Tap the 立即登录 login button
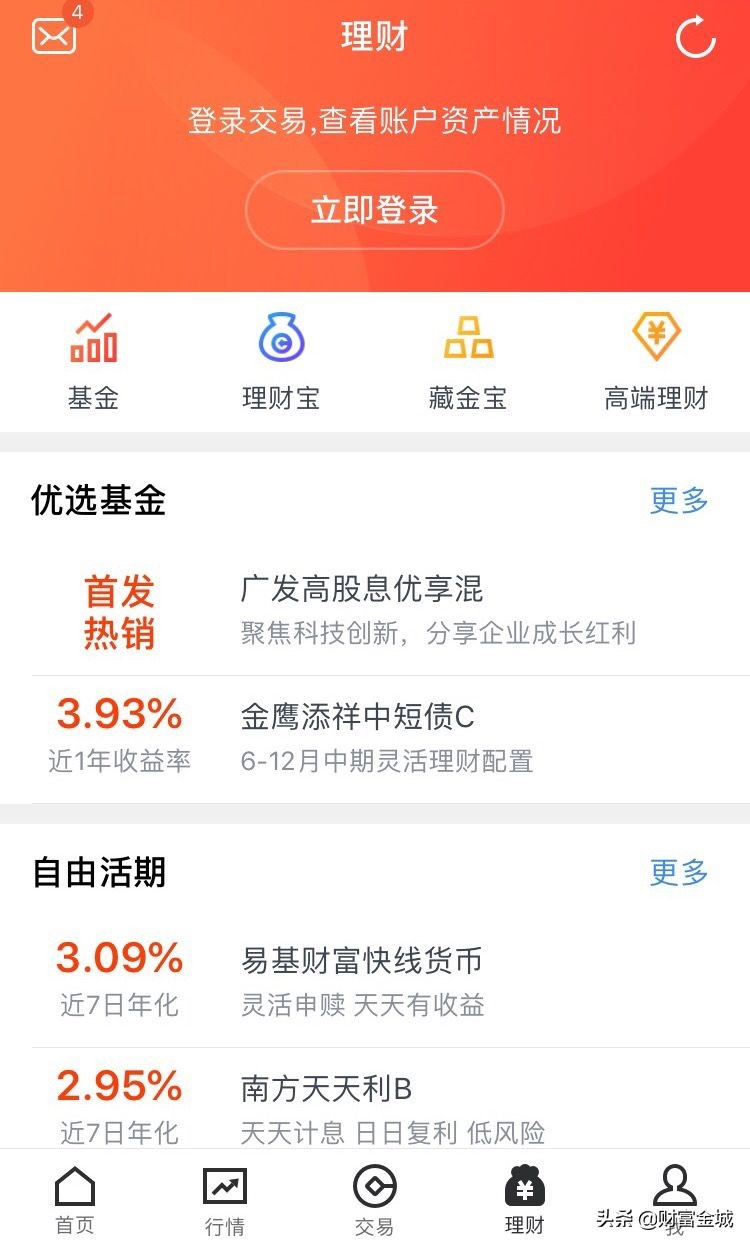 click(375, 210)
